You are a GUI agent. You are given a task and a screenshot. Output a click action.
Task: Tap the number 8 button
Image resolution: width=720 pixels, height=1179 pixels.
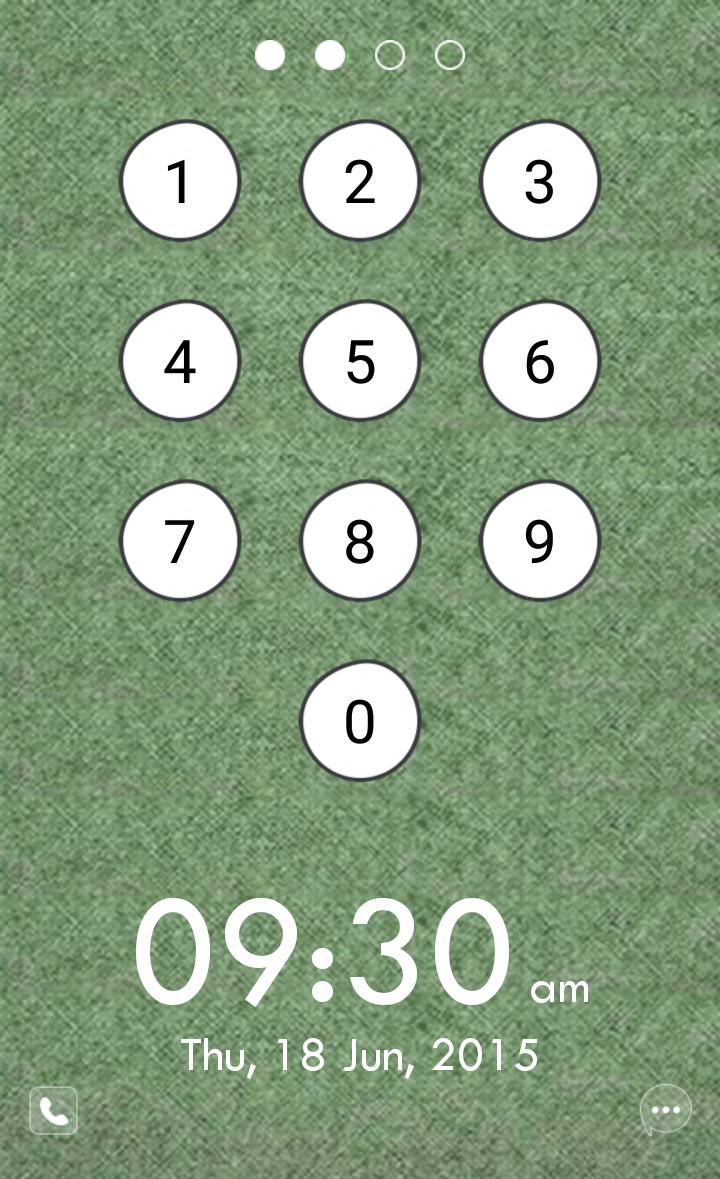point(360,541)
